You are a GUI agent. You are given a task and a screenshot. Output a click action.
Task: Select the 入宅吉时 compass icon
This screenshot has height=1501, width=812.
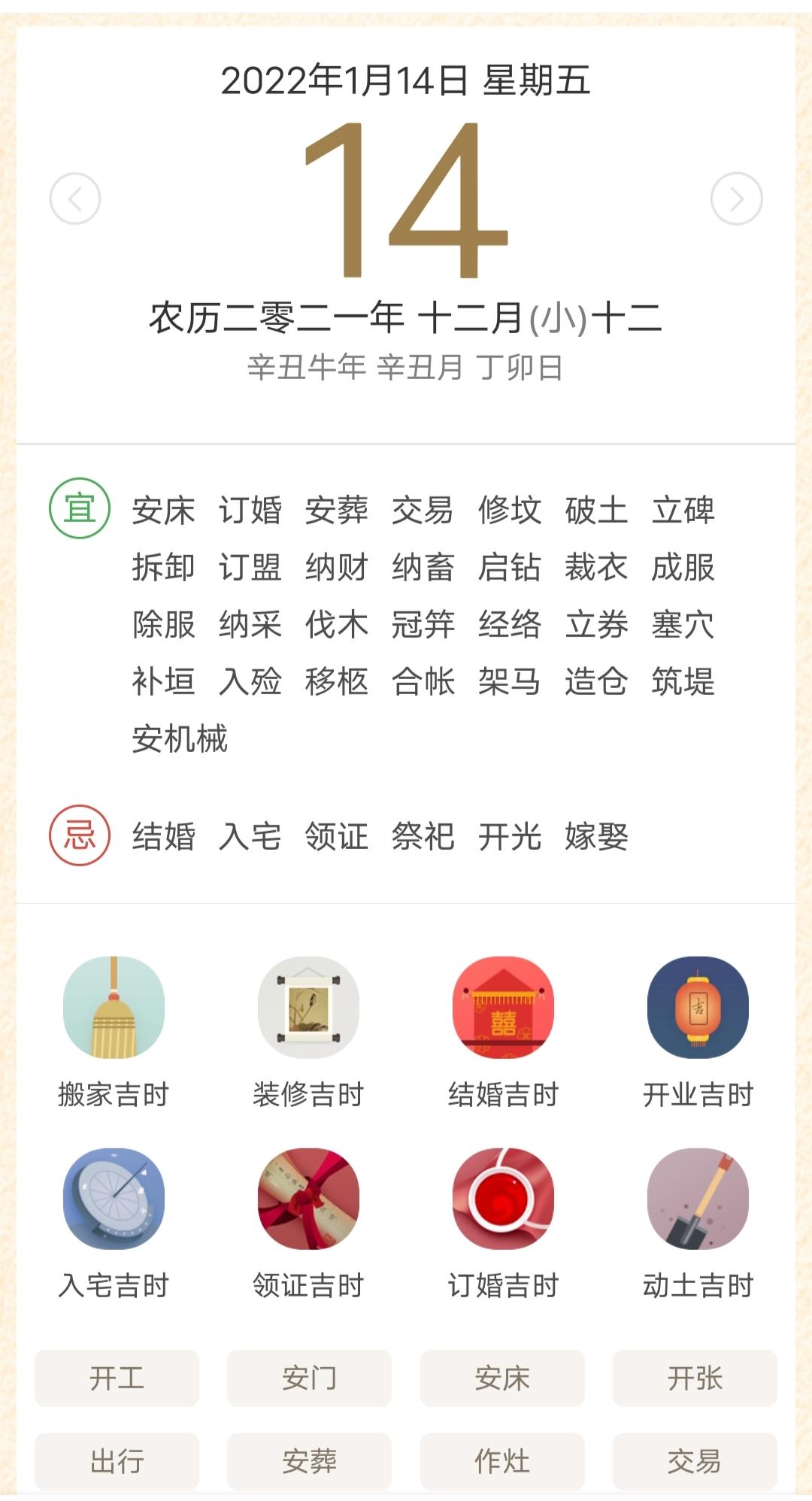[x=114, y=1201]
